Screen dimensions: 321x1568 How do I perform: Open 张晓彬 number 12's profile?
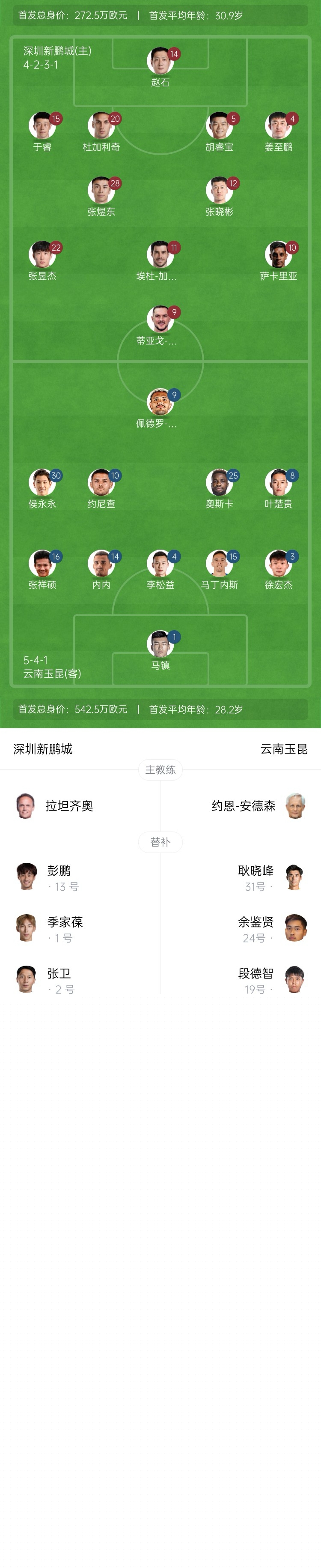[x=219, y=191]
